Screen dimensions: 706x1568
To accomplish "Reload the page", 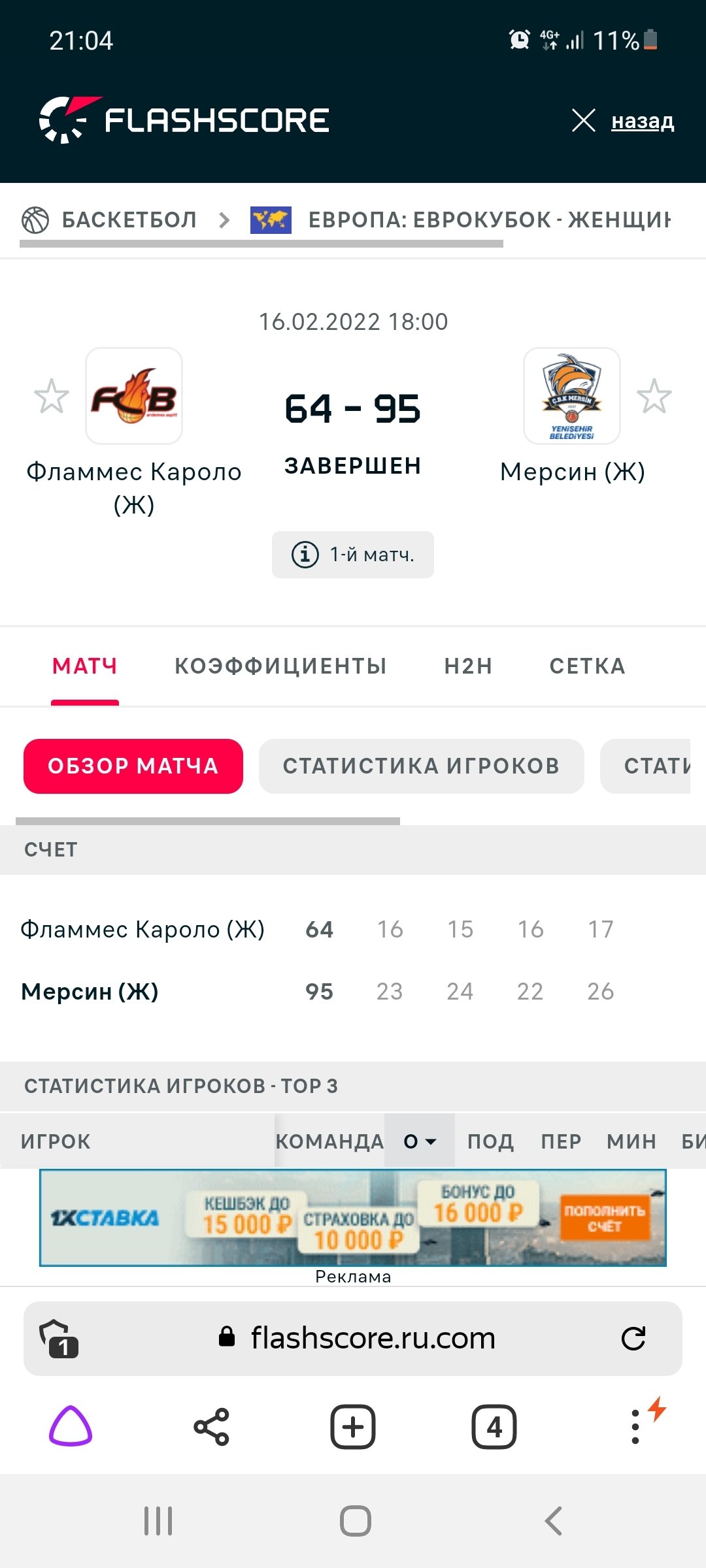I will tap(633, 1338).
